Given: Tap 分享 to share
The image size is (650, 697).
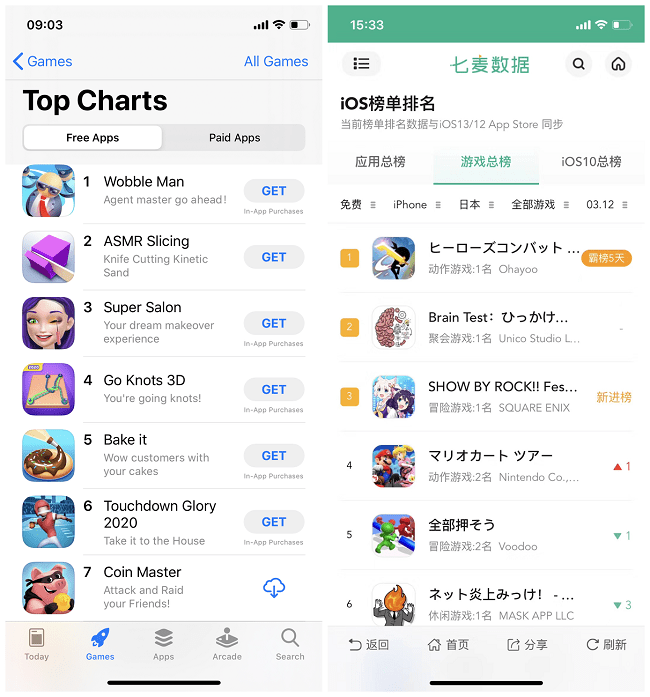Looking at the screenshot, I should click(527, 645).
